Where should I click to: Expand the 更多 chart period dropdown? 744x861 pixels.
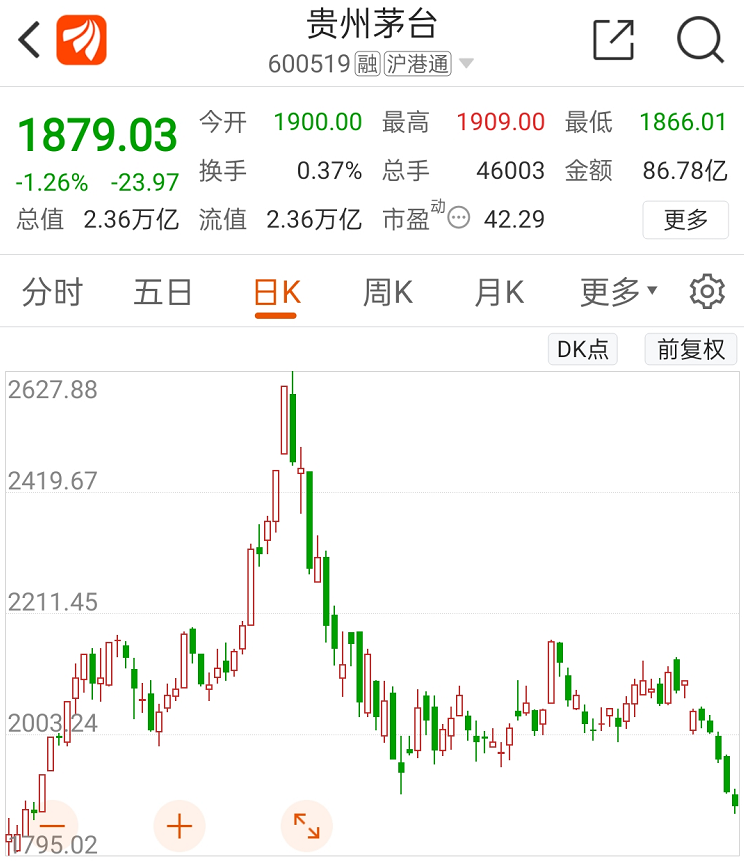tap(619, 293)
